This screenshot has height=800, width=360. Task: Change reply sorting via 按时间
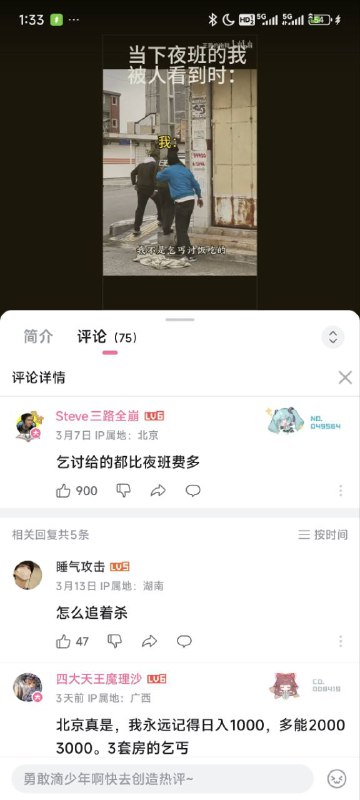[323, 535]
